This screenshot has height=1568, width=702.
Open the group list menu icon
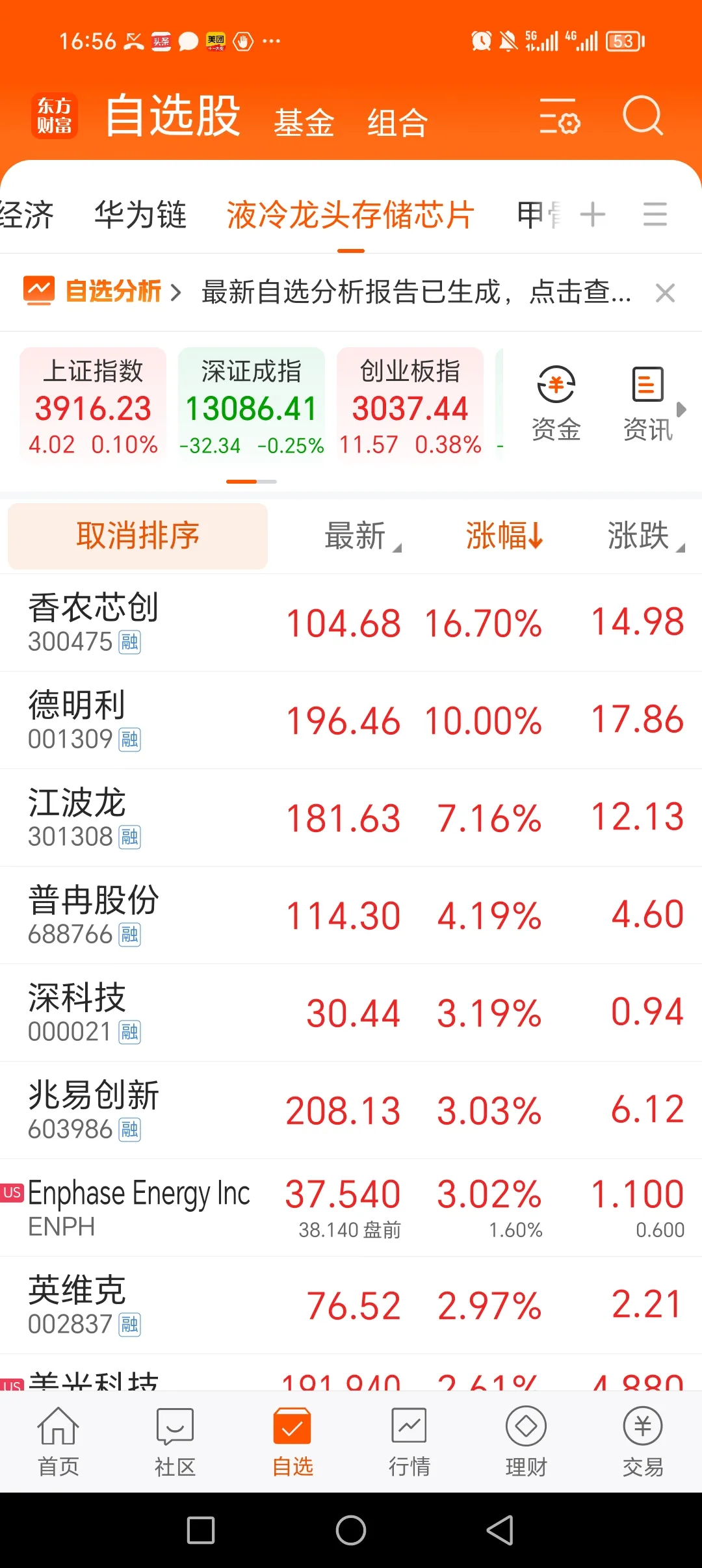coord(655,215)
